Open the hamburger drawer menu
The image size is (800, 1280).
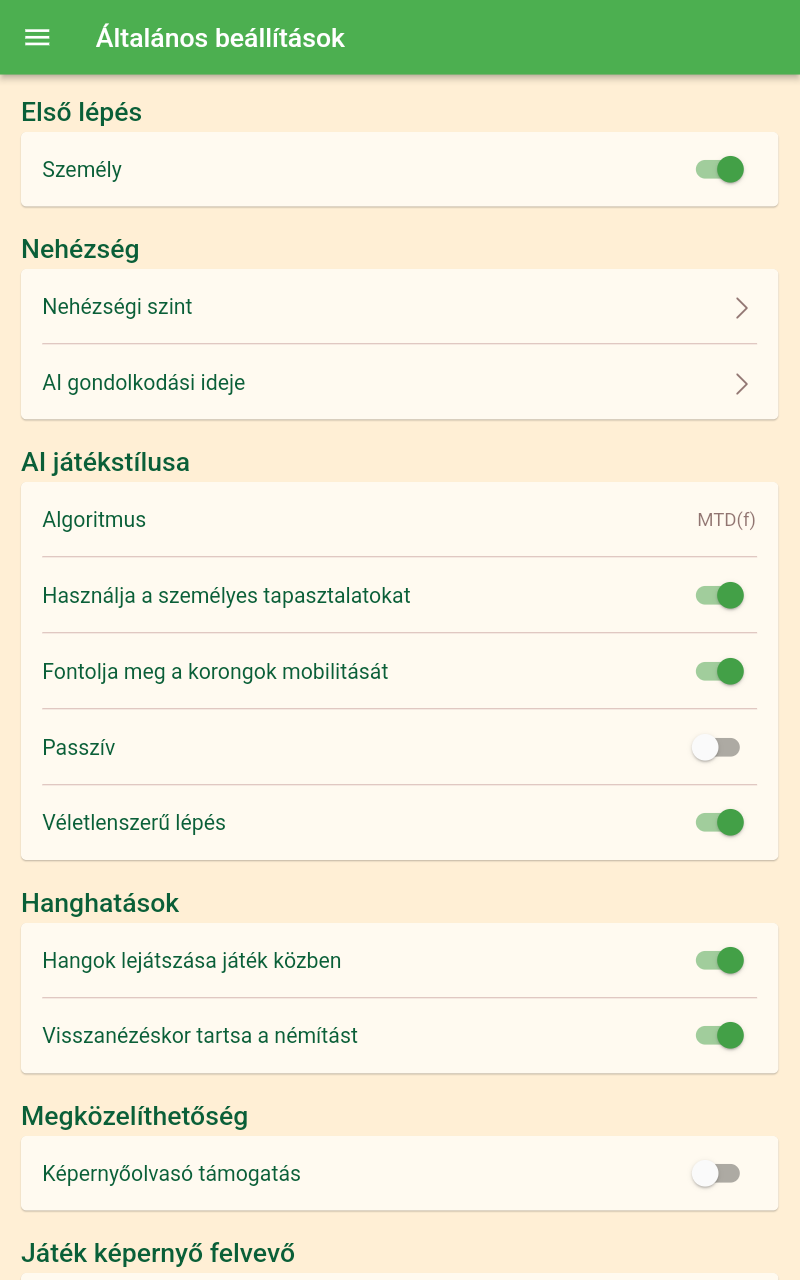pyautogui.click(x=37, y=38)
